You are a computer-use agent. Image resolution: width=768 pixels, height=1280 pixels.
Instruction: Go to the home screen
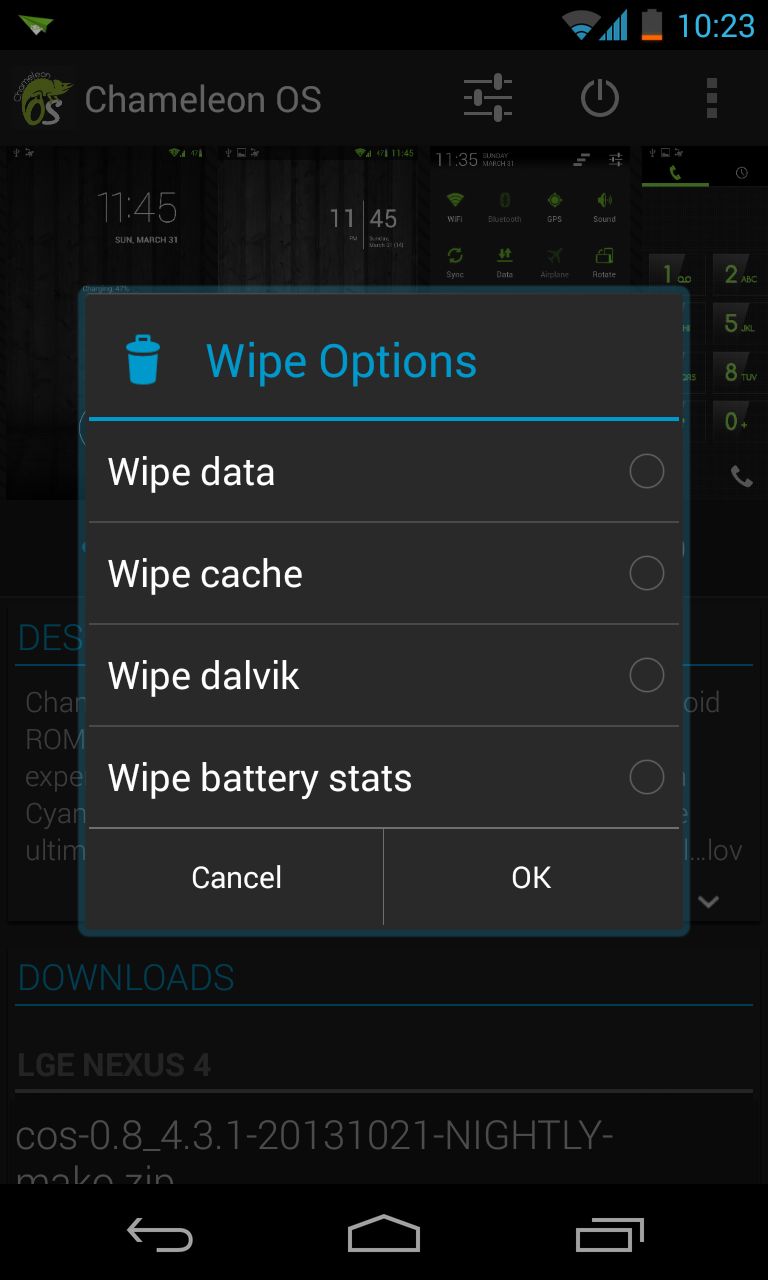click(384, 1234)
